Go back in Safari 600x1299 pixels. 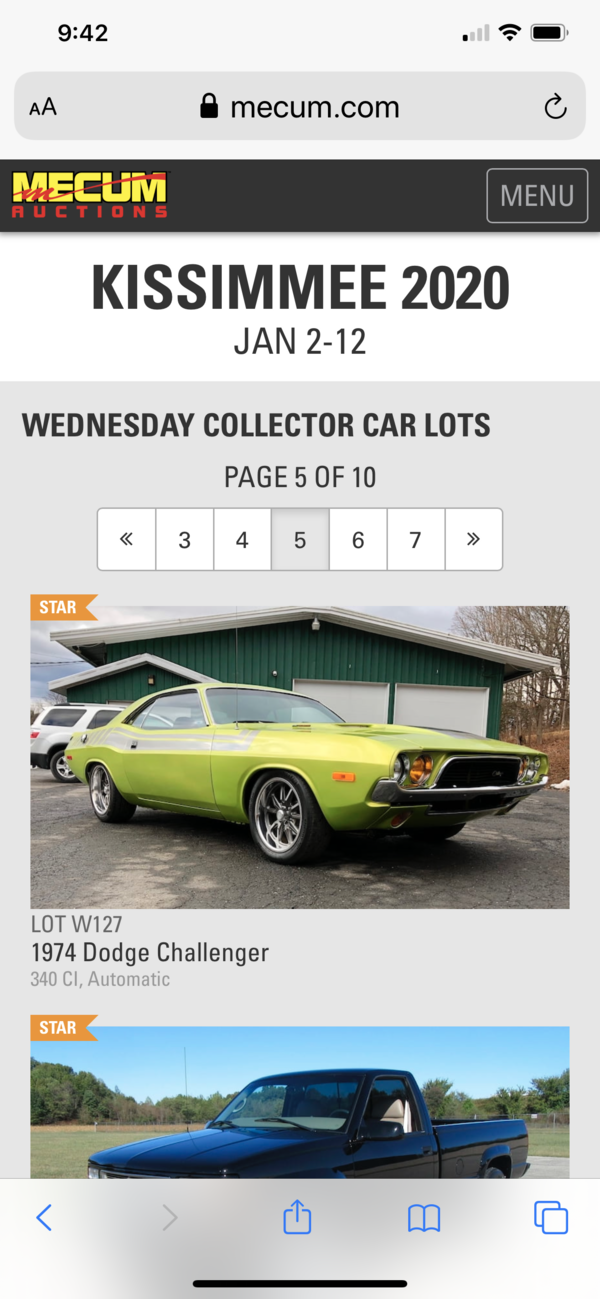click(43, 1217)
